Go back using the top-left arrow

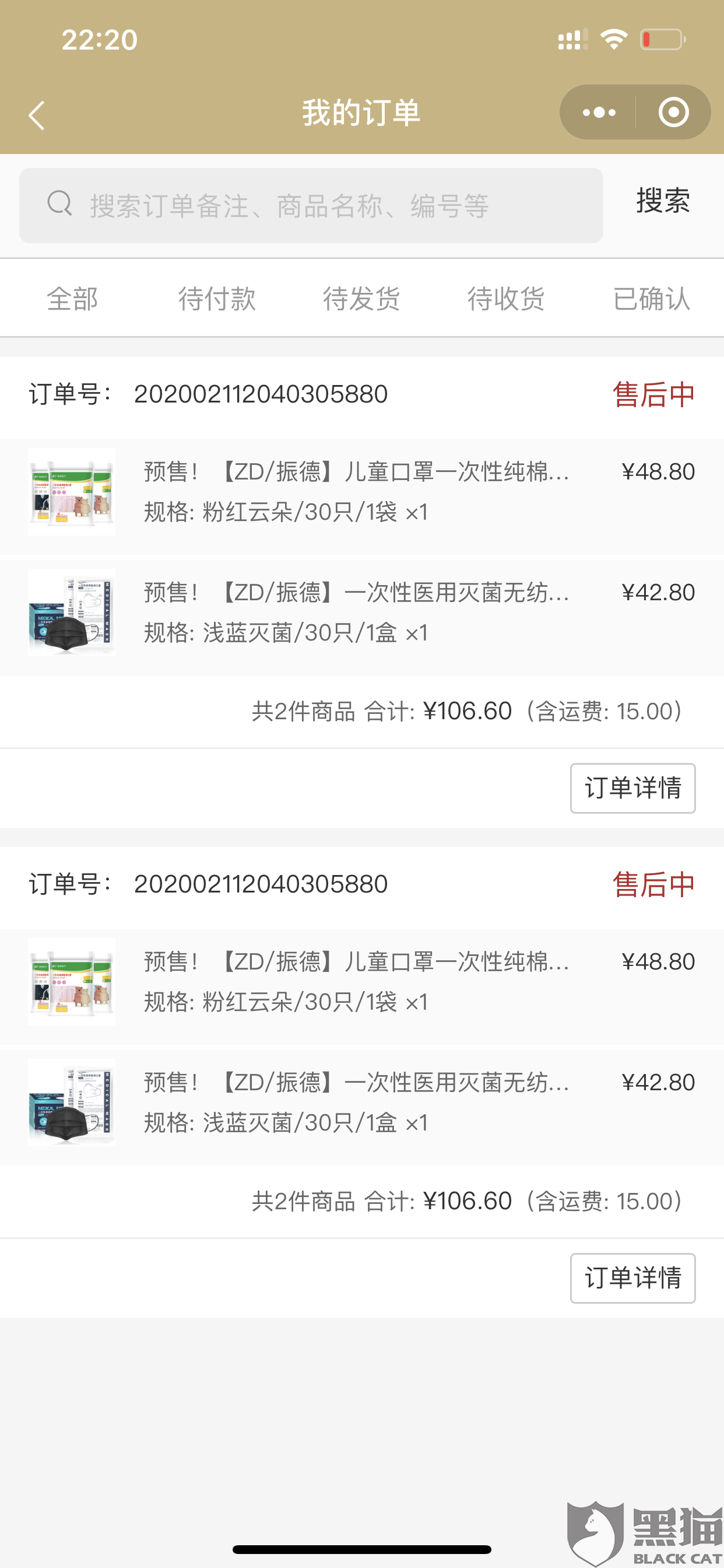[37, 115]
